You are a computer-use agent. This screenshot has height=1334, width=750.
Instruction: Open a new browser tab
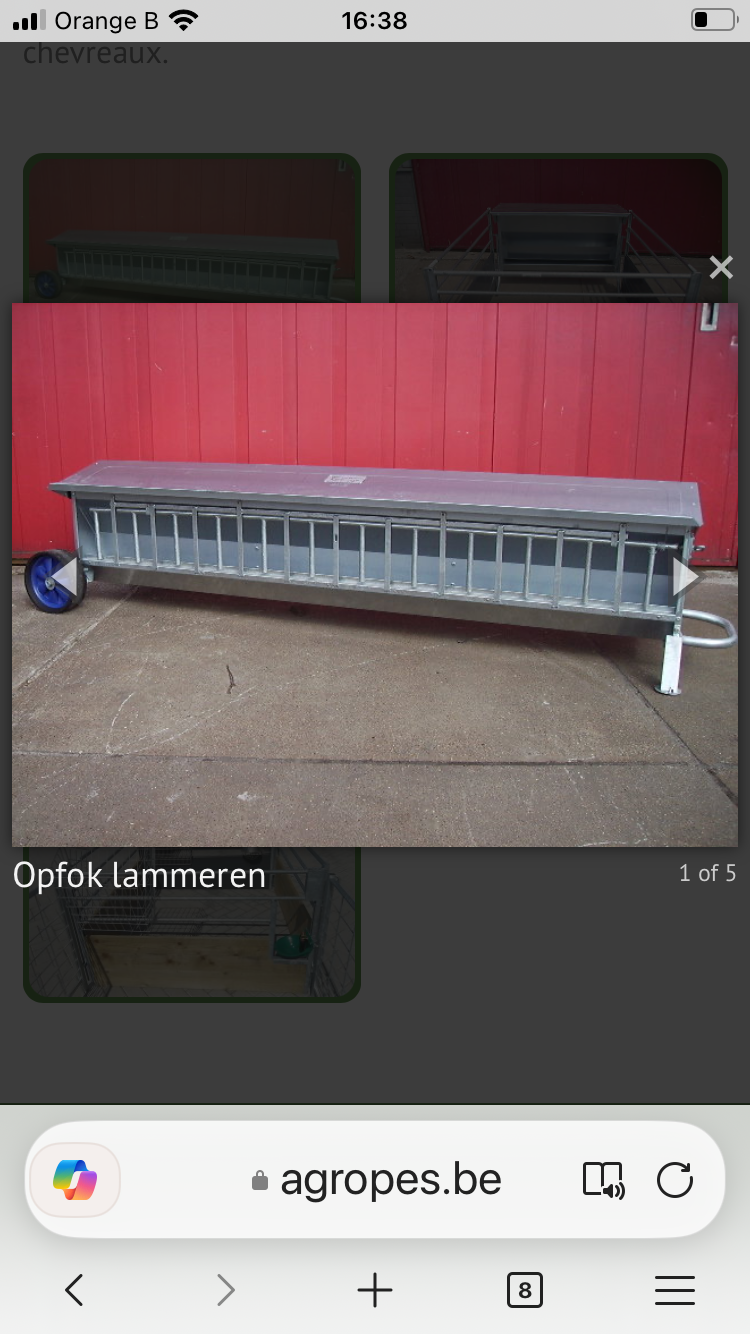(x=375, y=1291)
